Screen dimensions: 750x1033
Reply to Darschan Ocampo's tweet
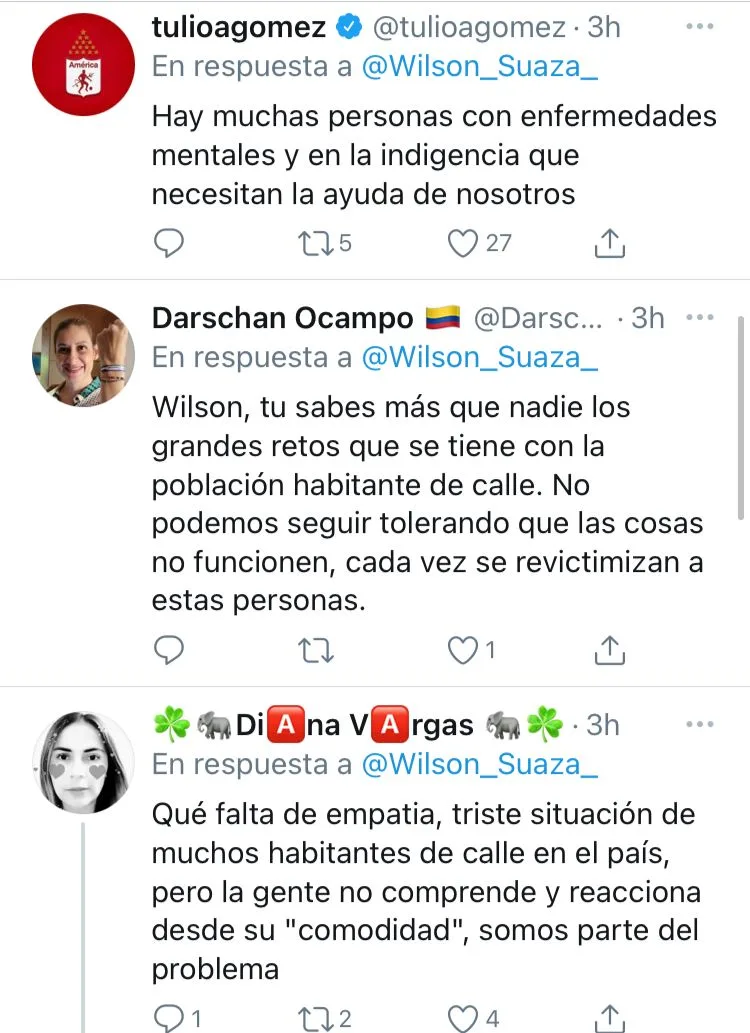[168, 650]
